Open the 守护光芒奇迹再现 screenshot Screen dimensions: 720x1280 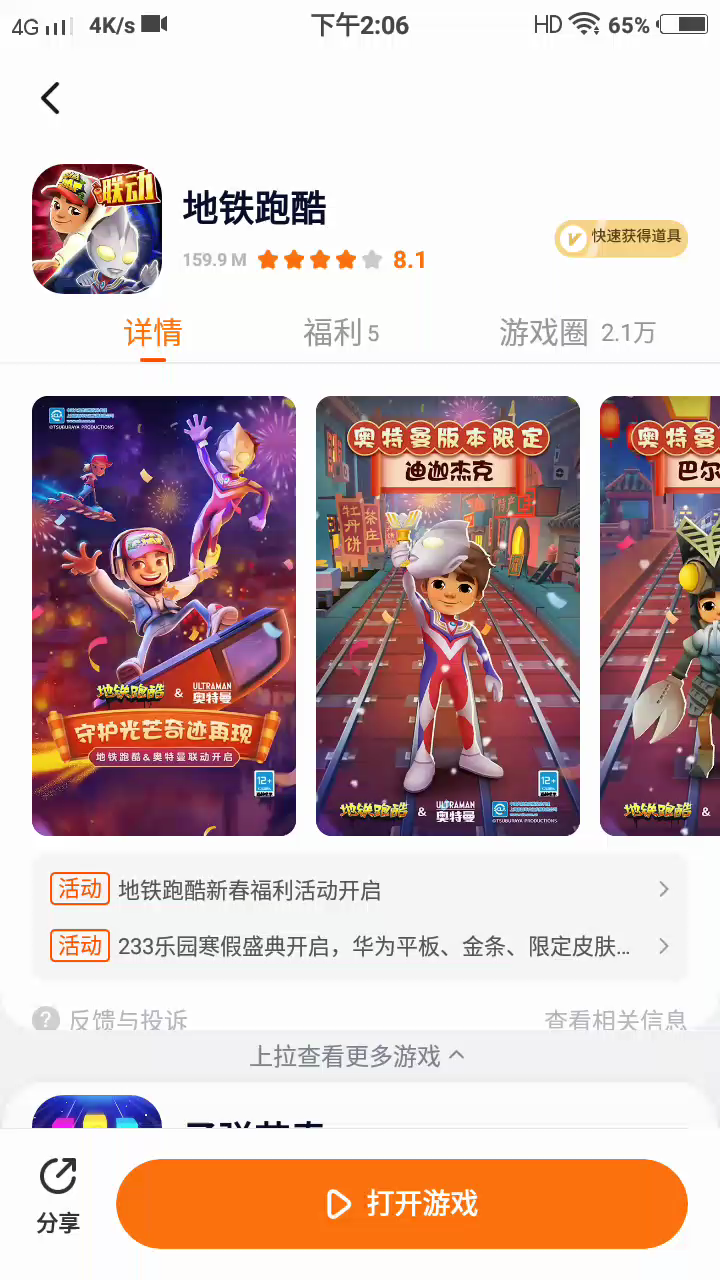pos(164,616)
